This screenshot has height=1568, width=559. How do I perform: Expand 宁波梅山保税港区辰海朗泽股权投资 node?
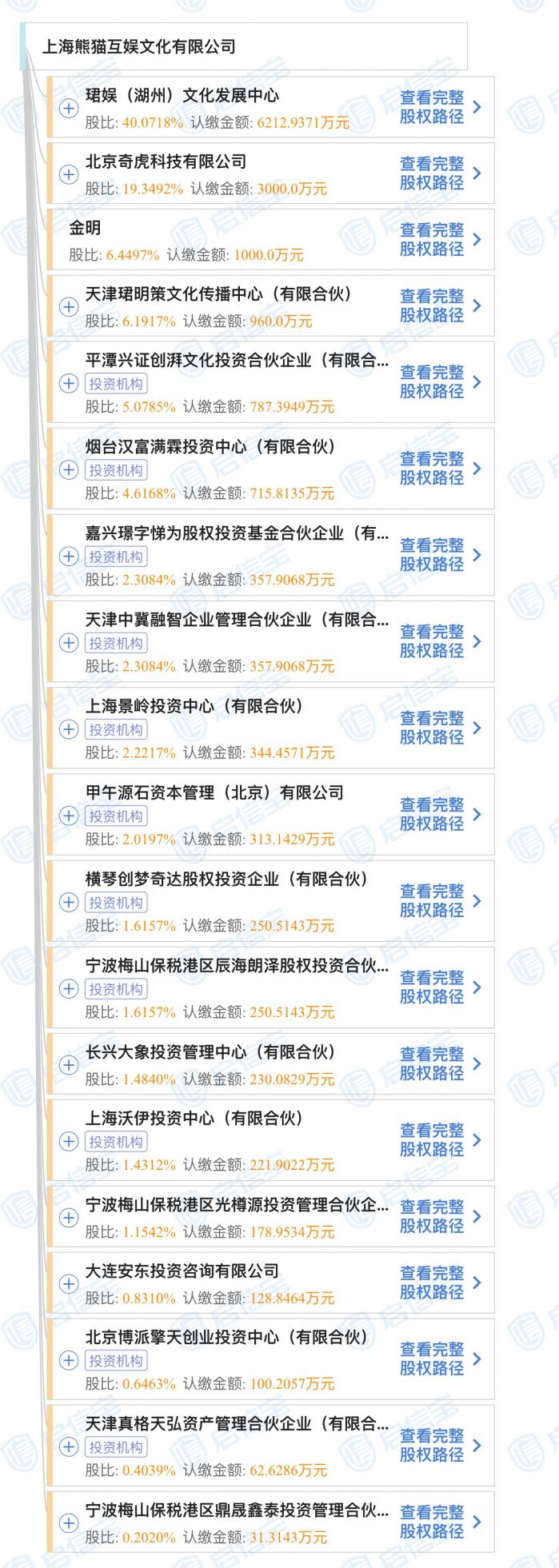point(70,988)
